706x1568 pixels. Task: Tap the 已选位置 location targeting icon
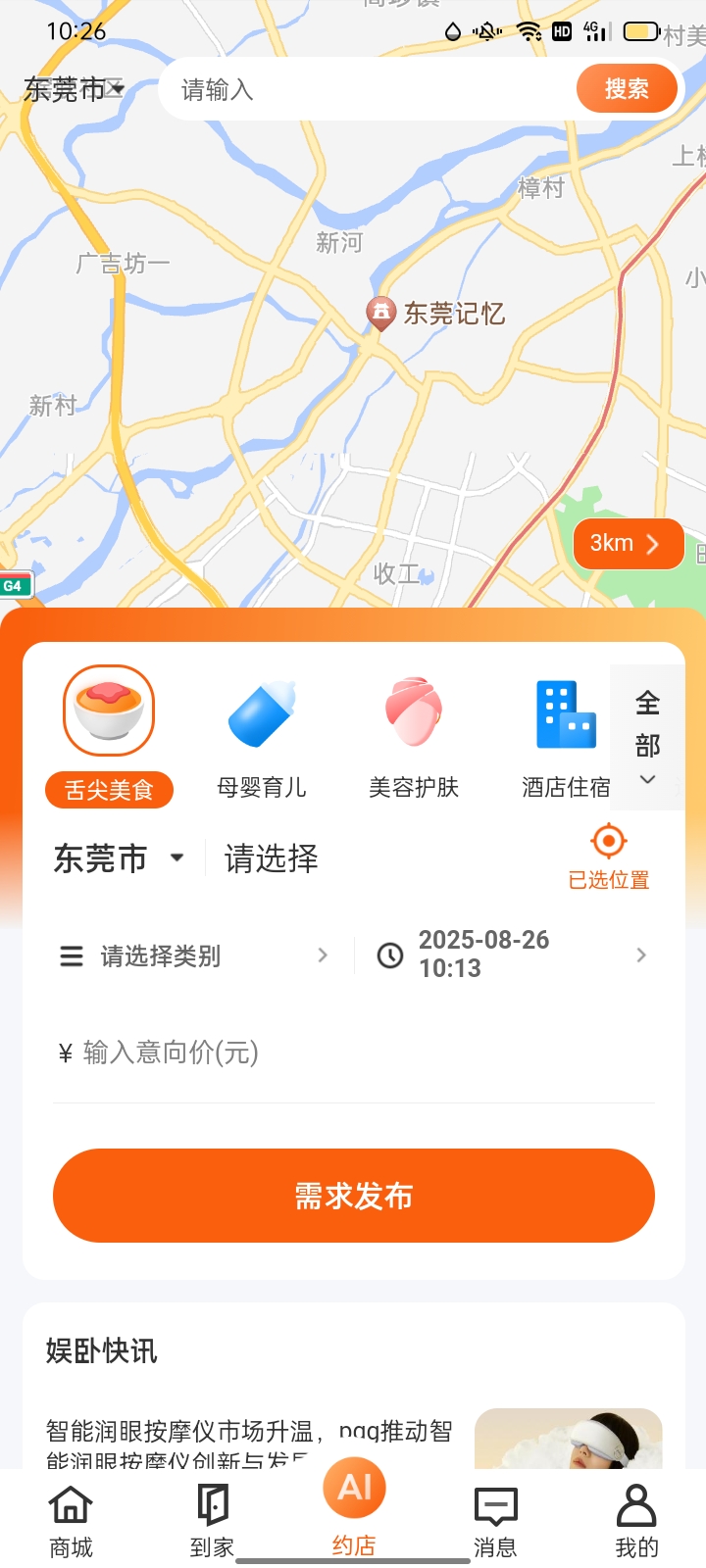click(607, 841)
